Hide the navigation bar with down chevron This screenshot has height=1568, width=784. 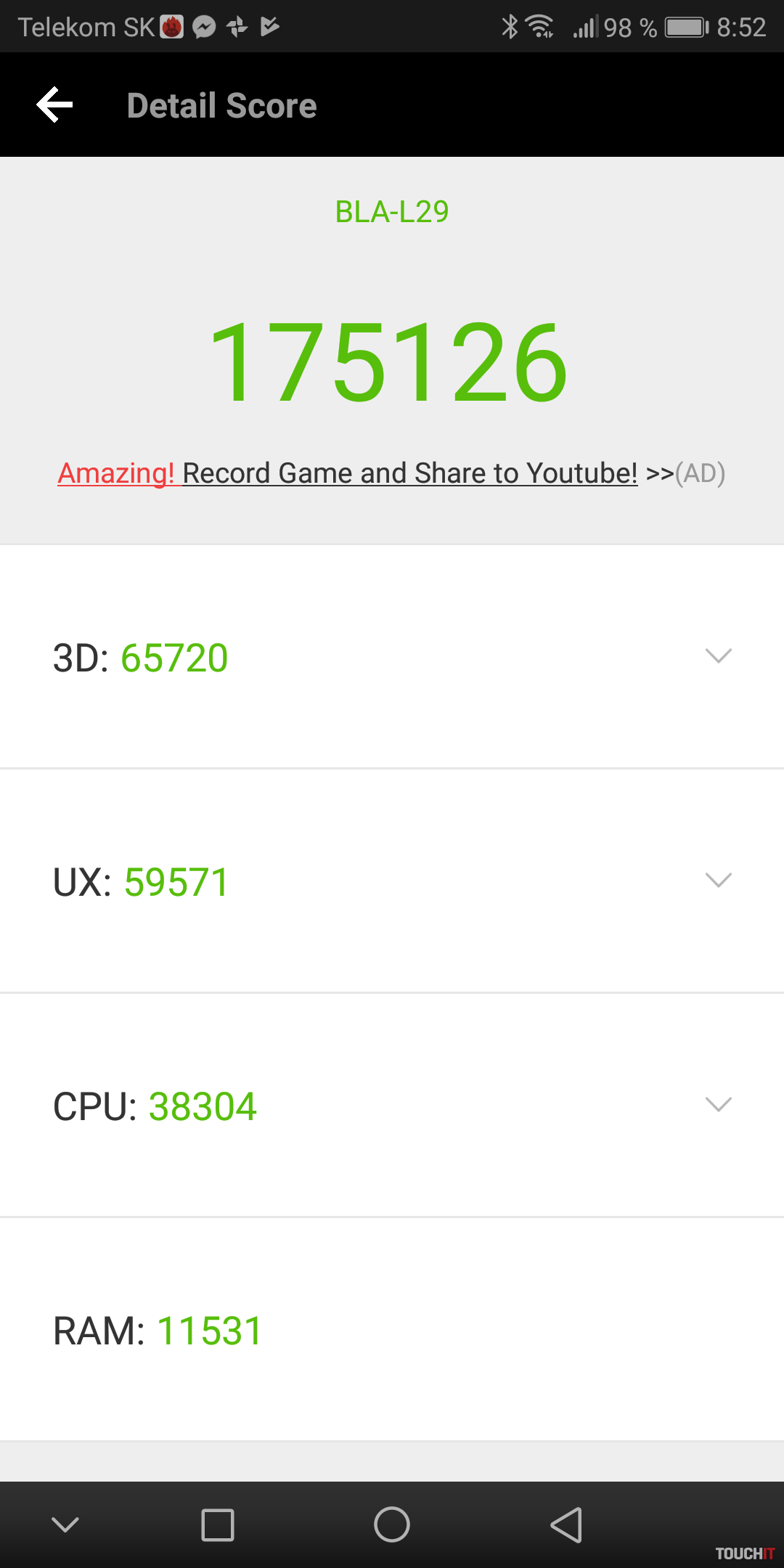(x=65, y=1524)
